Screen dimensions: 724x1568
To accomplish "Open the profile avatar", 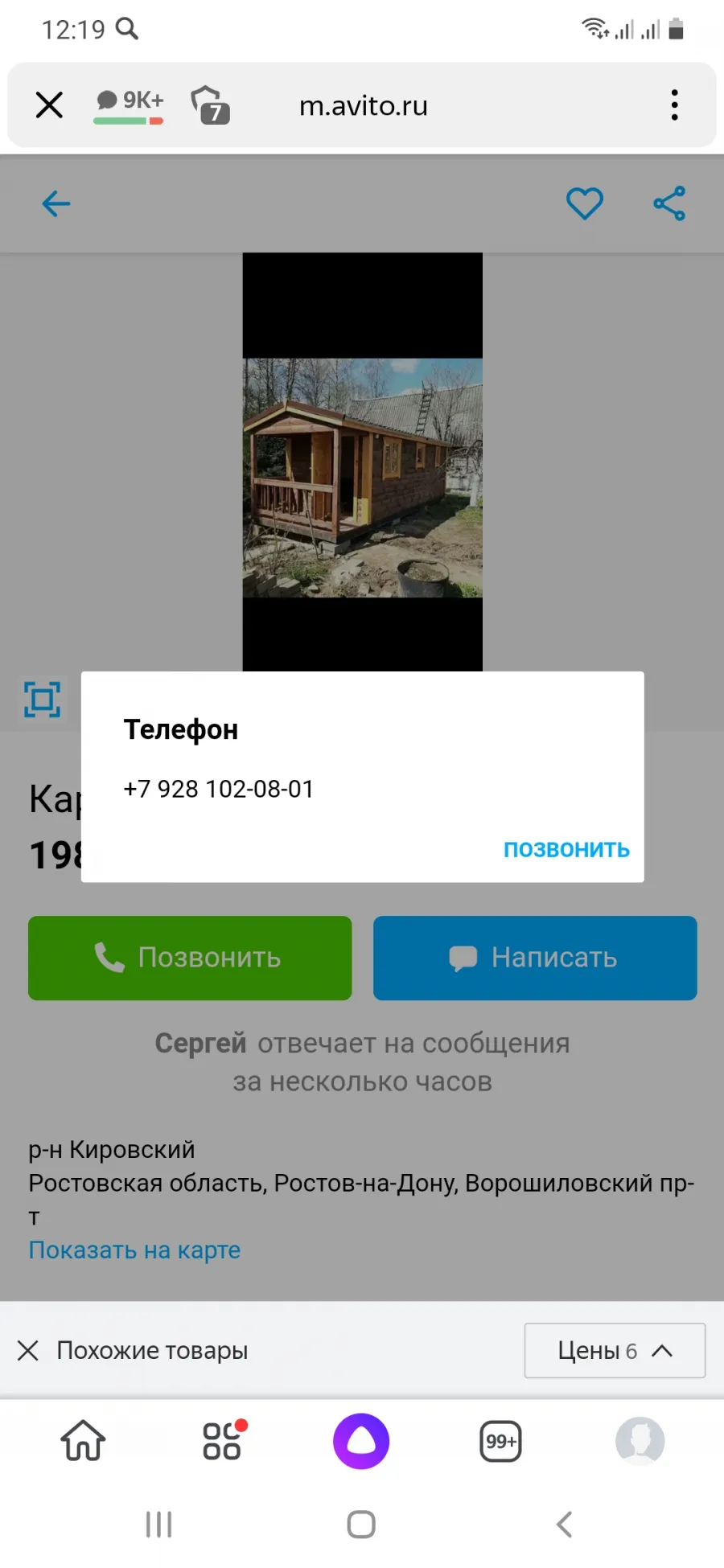I will click(640, 1441).
